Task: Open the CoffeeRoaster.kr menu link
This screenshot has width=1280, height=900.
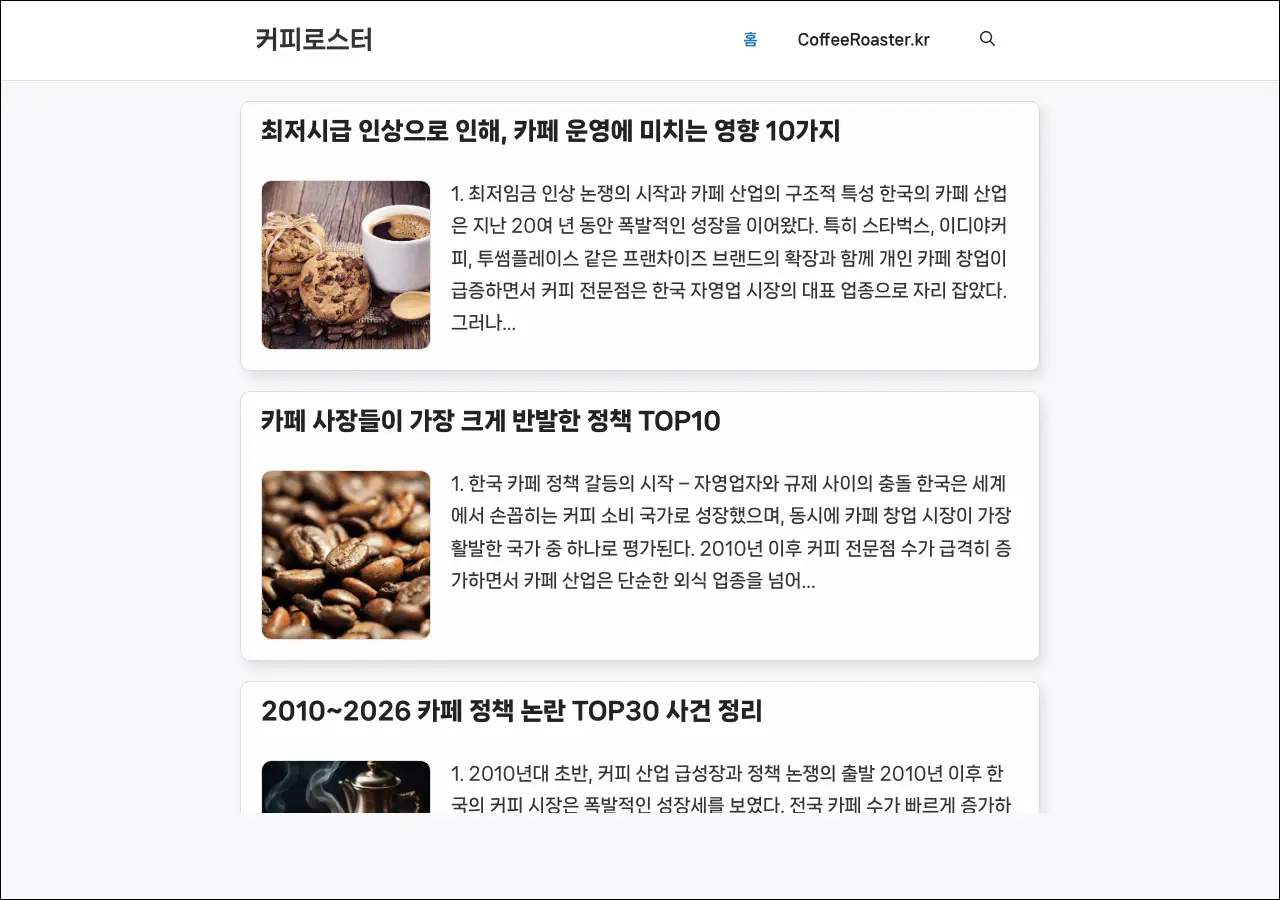Action: 863,40
